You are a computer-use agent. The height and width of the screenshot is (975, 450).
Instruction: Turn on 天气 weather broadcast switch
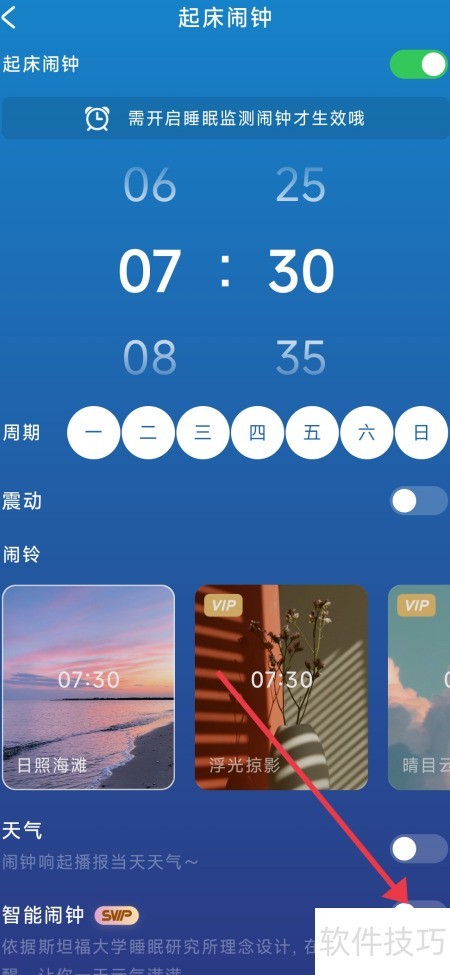tap(418, 849)
